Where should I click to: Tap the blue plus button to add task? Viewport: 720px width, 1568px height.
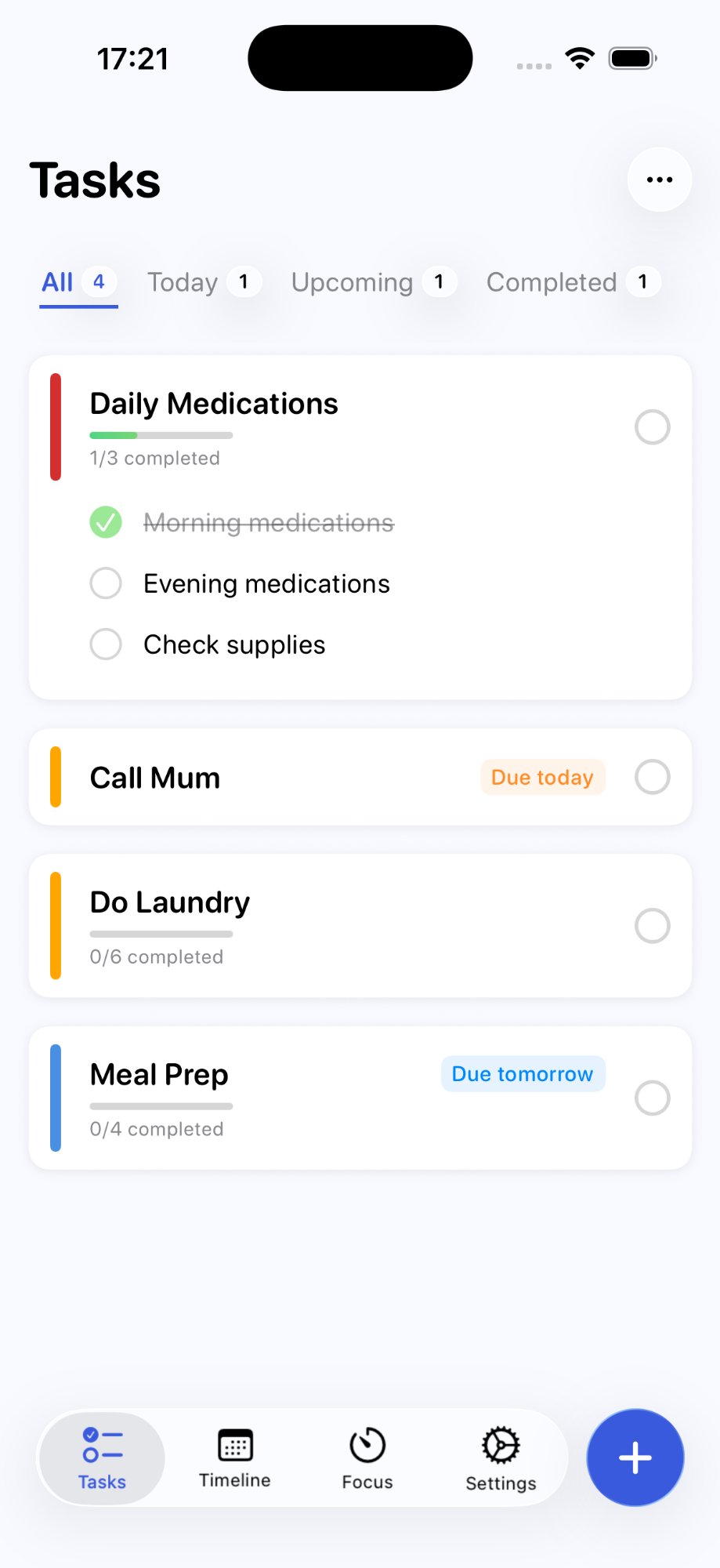click(x=635, y=1457)
